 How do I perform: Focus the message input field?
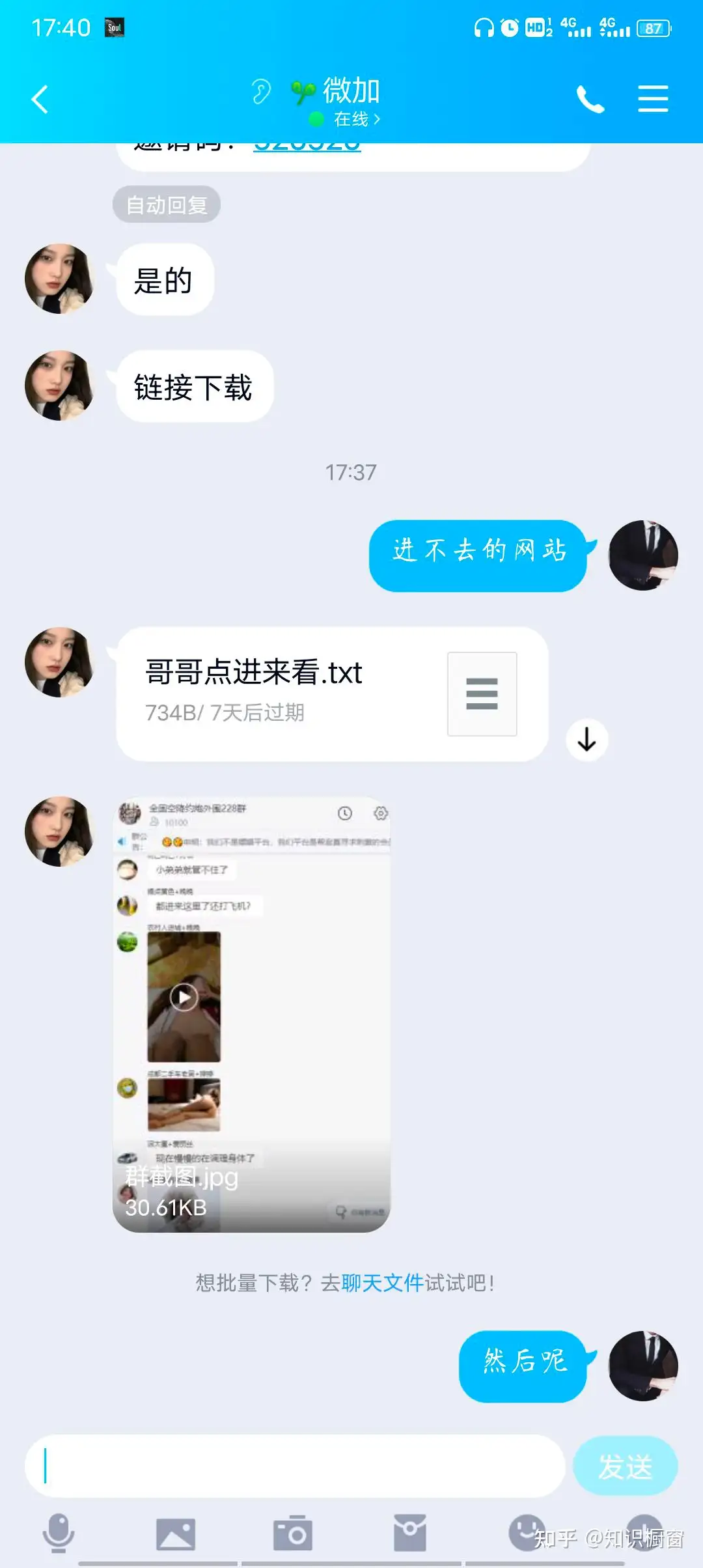[x=294, y=1466]
